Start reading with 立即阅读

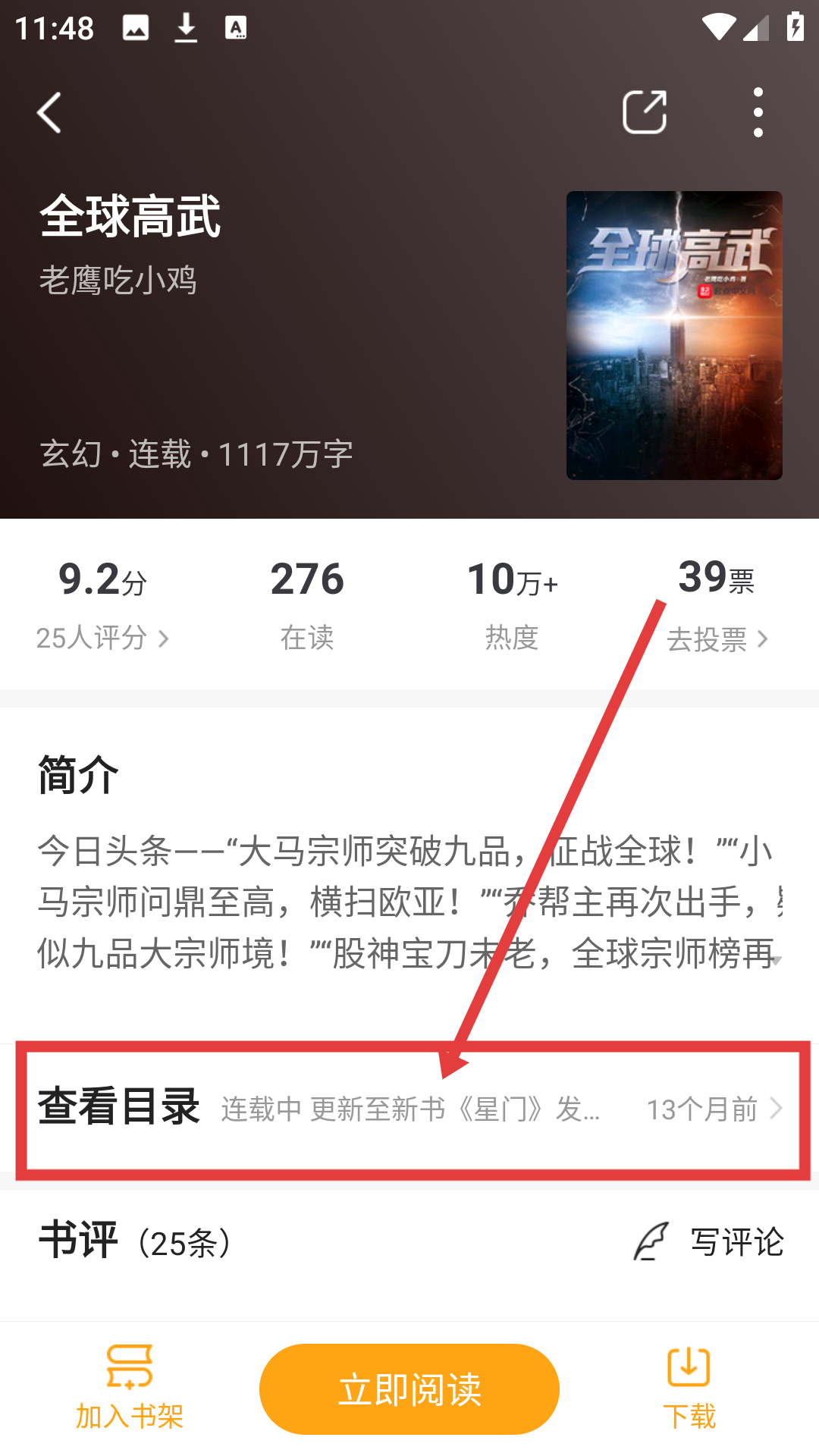tap(409, 1389)
